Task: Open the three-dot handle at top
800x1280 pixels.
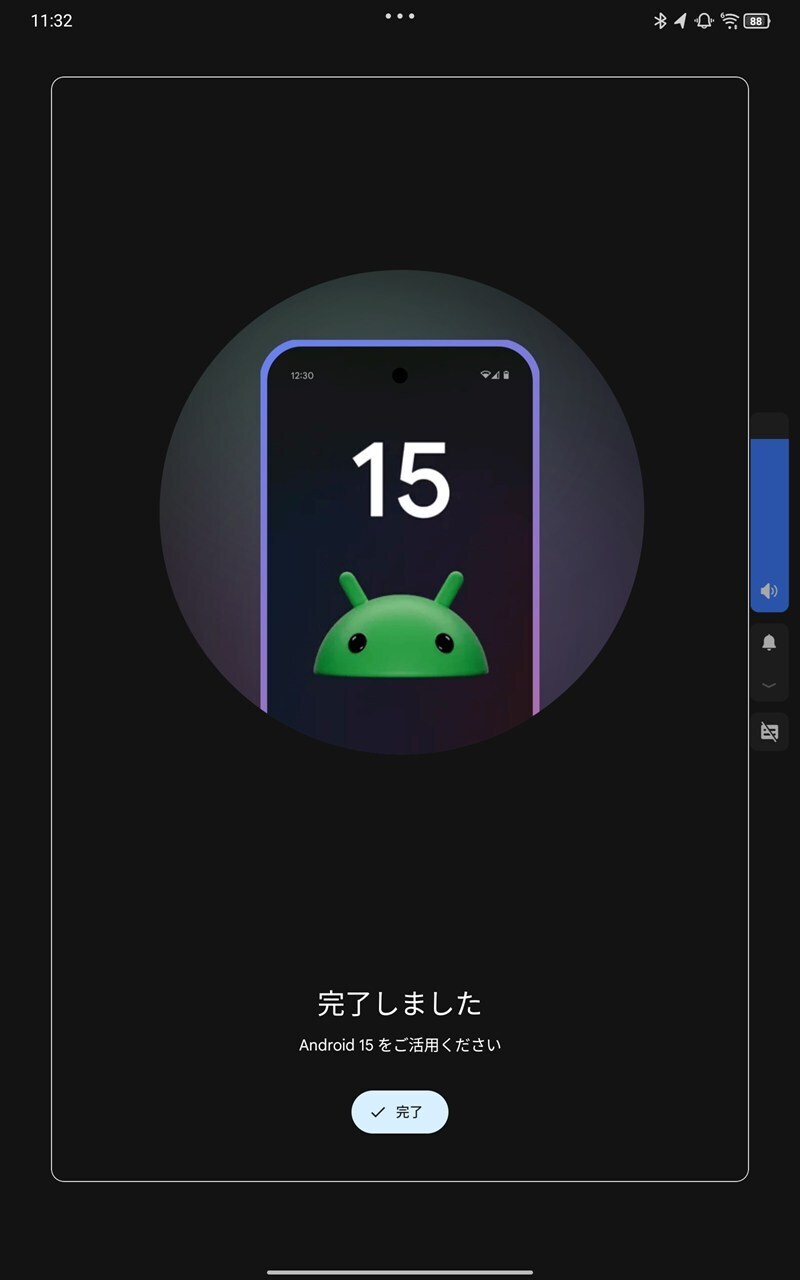Action: coord(400,16)
